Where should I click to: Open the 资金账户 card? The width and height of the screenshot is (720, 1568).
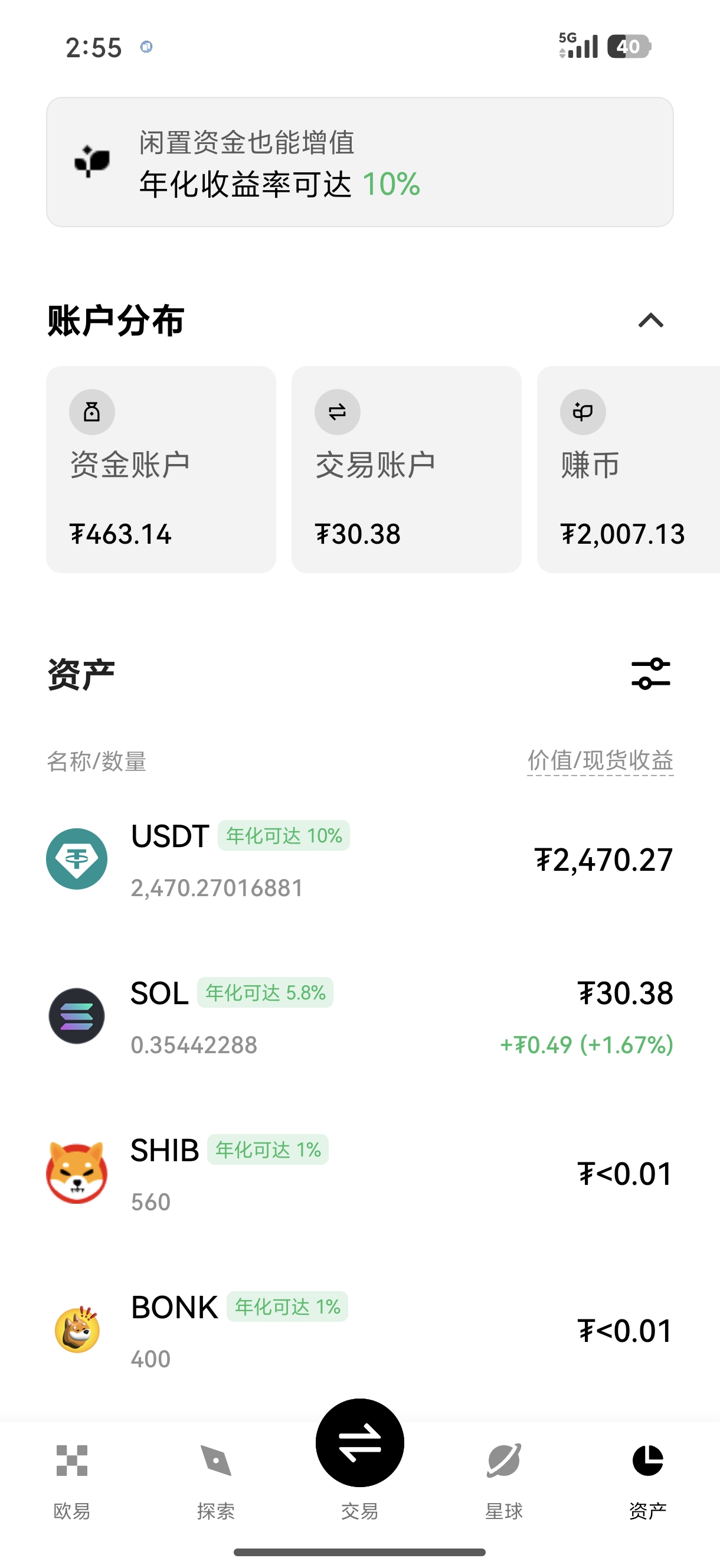(161, 469)
